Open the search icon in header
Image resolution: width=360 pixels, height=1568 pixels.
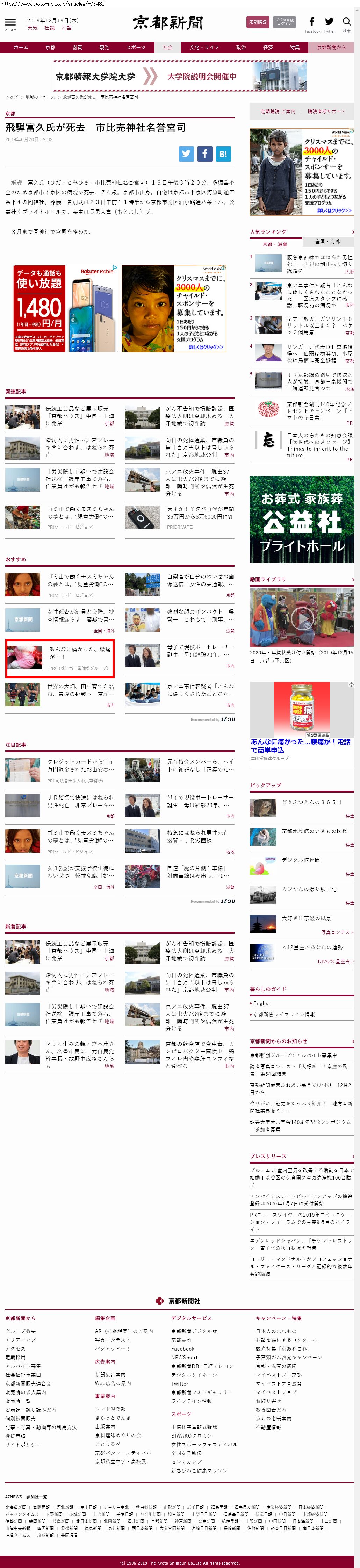tap(347, 22)
